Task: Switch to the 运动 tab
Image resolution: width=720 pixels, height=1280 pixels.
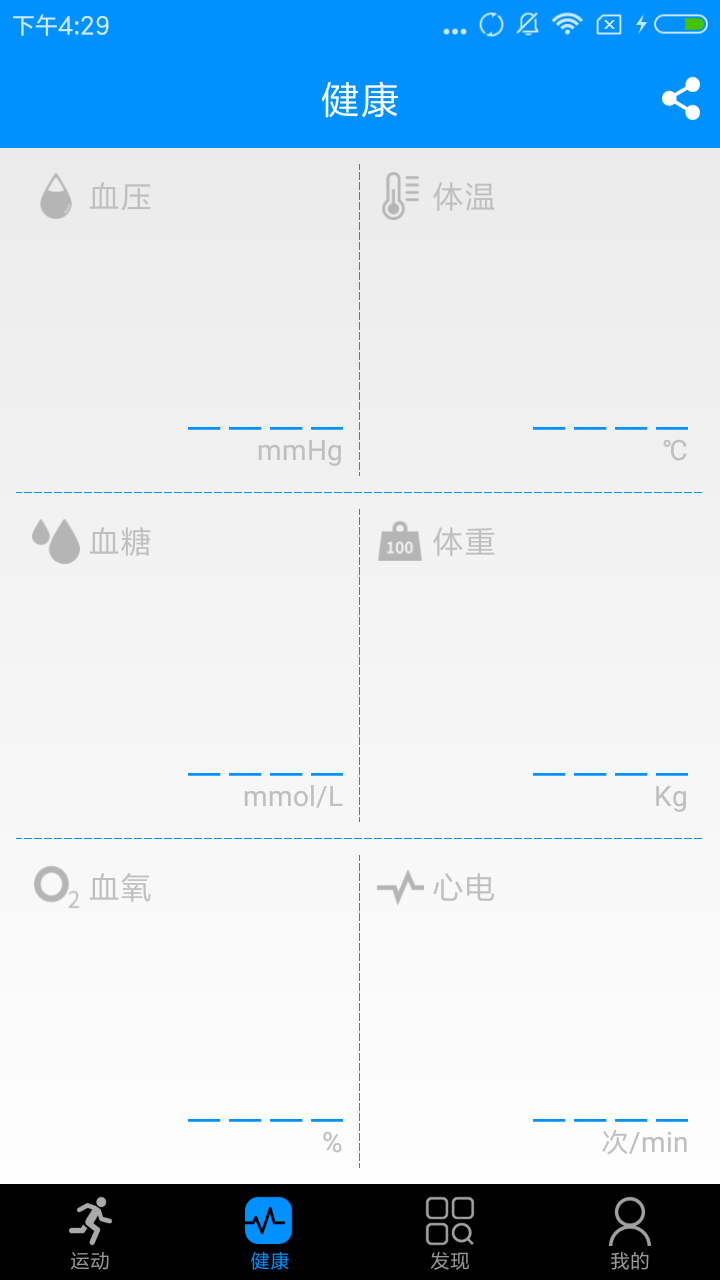Action: [90, 1232]
